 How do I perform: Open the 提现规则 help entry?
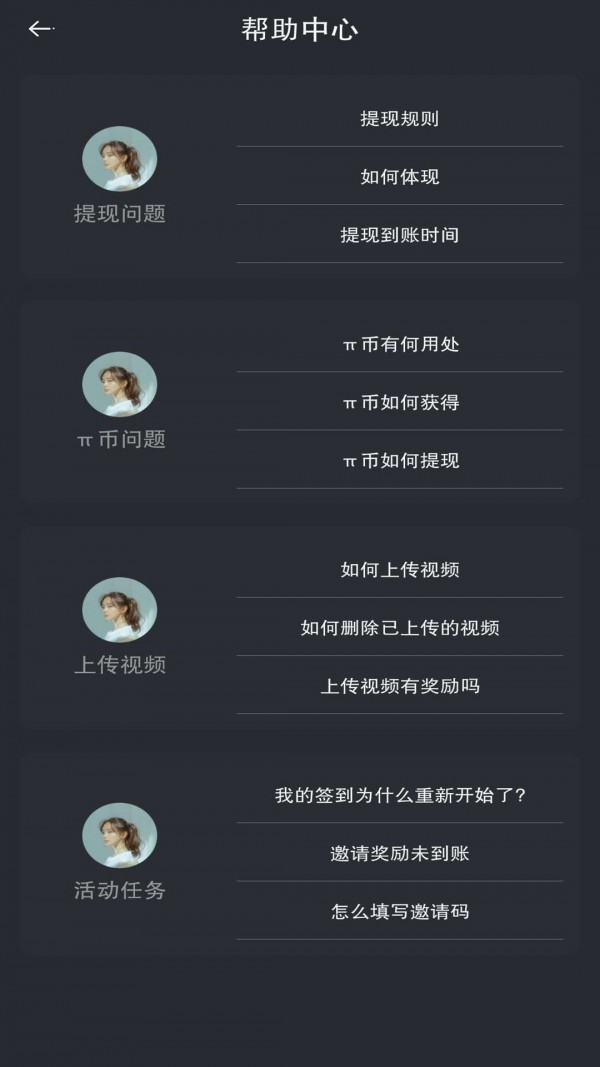pos(399,119)
